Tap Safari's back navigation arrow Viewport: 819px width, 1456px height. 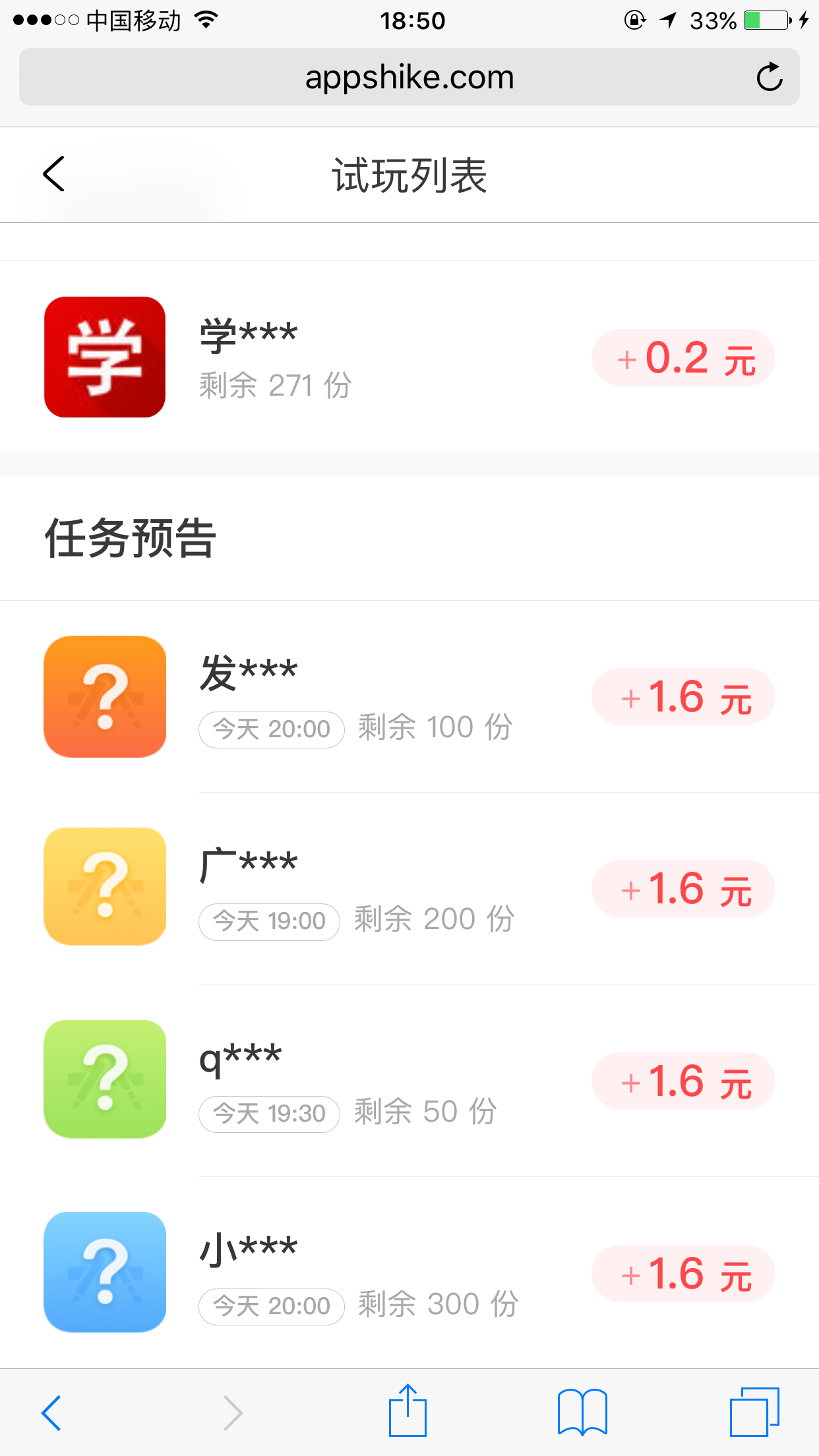[51, 1411]
